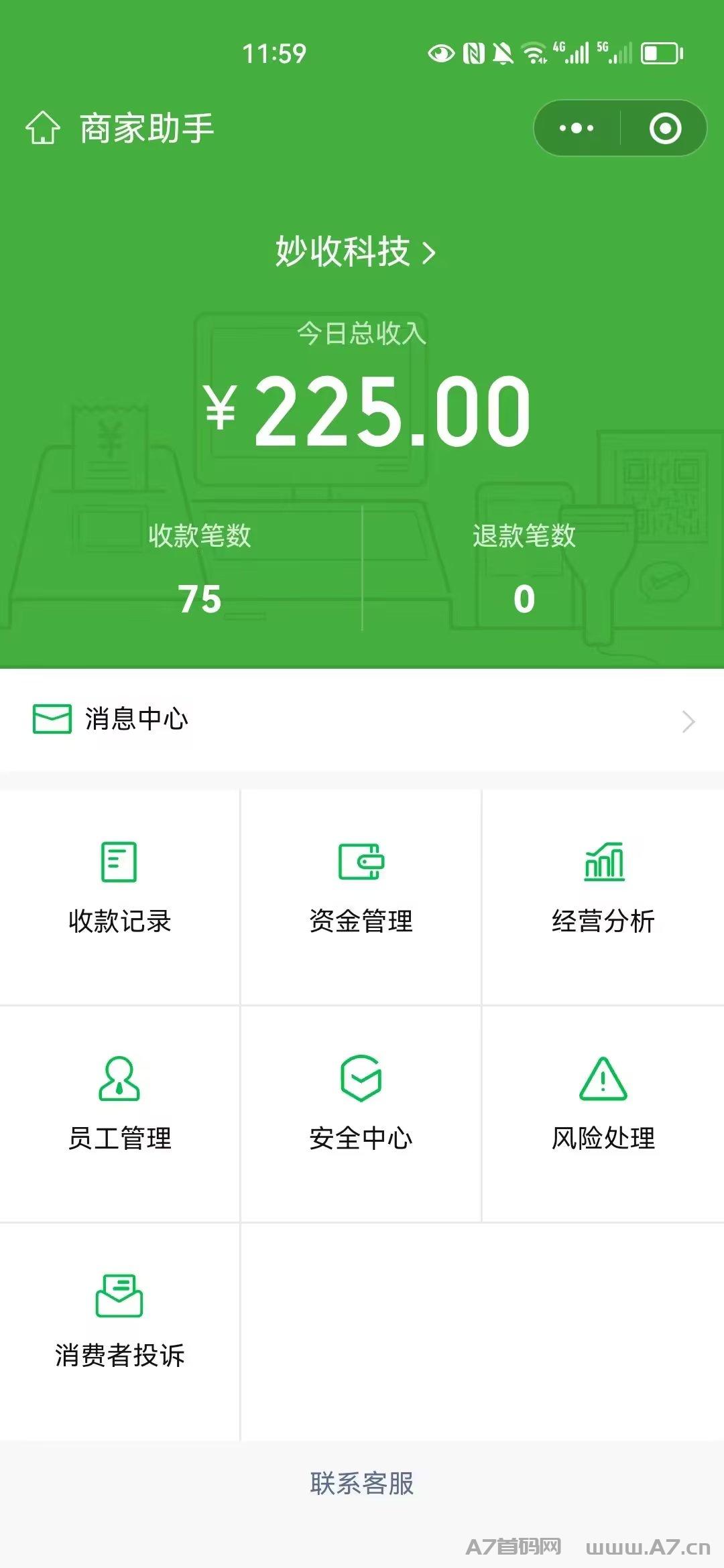The image size is (724, 1568).
Task: Open 消息中心 message center
Action: [362, 720]
